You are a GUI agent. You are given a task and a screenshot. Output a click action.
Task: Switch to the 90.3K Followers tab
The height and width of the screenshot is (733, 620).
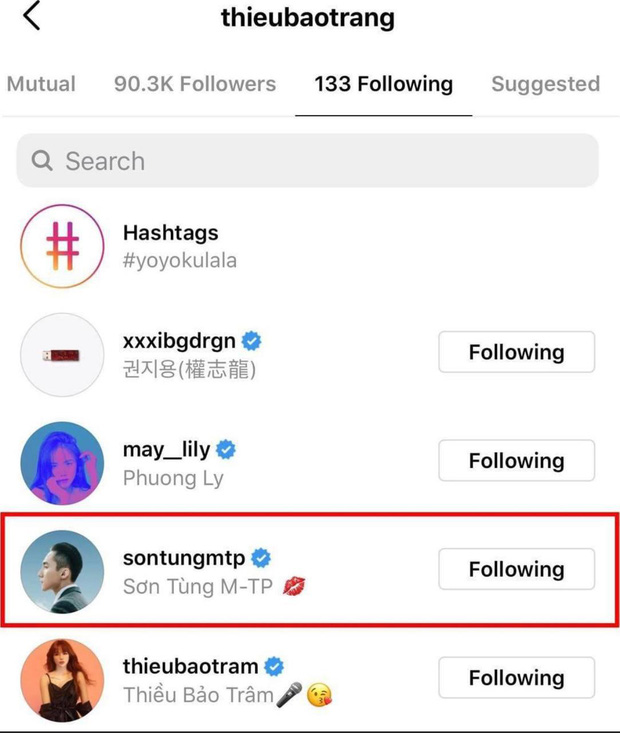pyautogui.click(x=195, y=84)
